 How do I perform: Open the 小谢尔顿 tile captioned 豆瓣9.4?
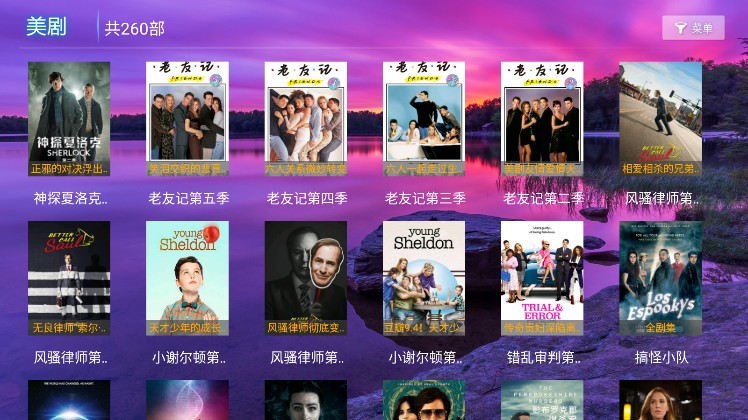pos(424,279)
